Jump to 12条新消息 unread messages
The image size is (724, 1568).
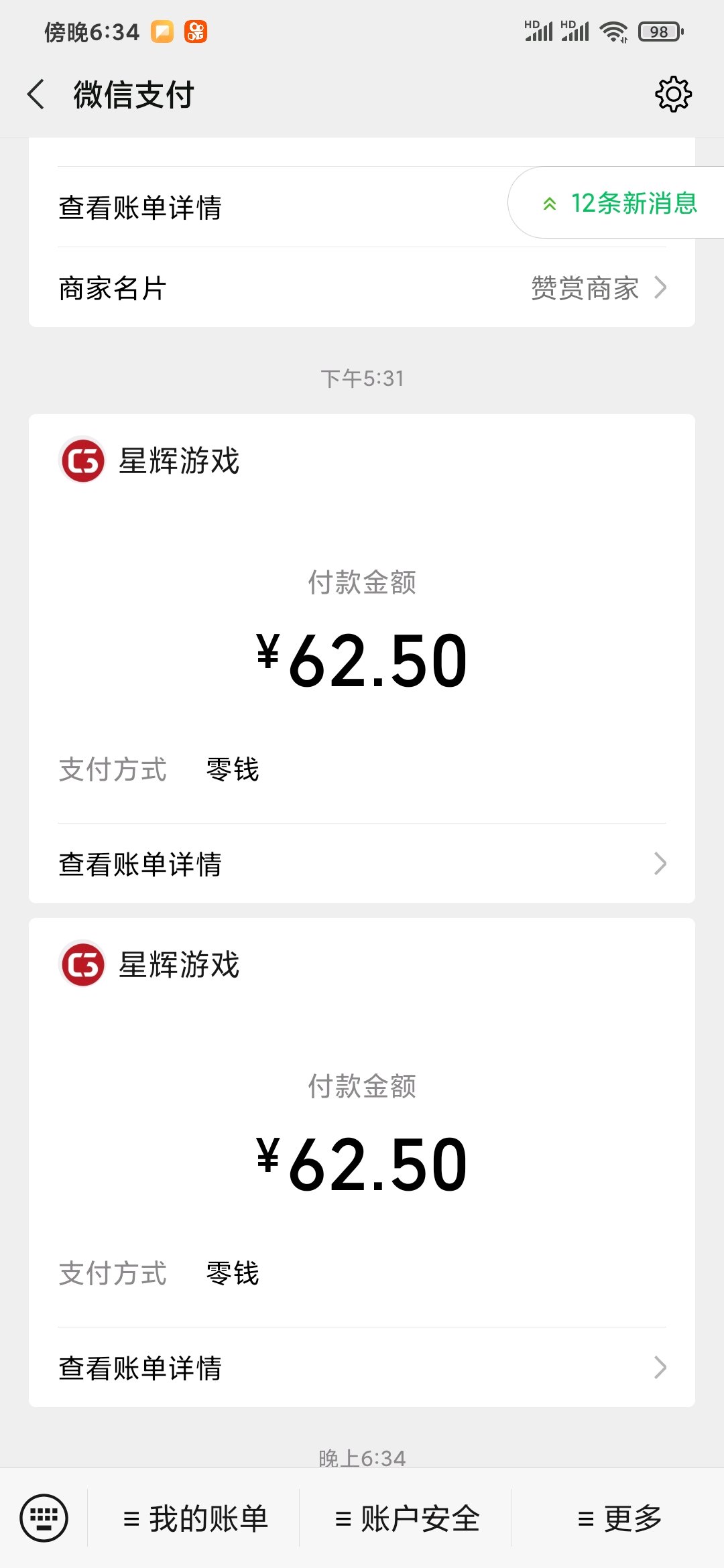[616, 202]
